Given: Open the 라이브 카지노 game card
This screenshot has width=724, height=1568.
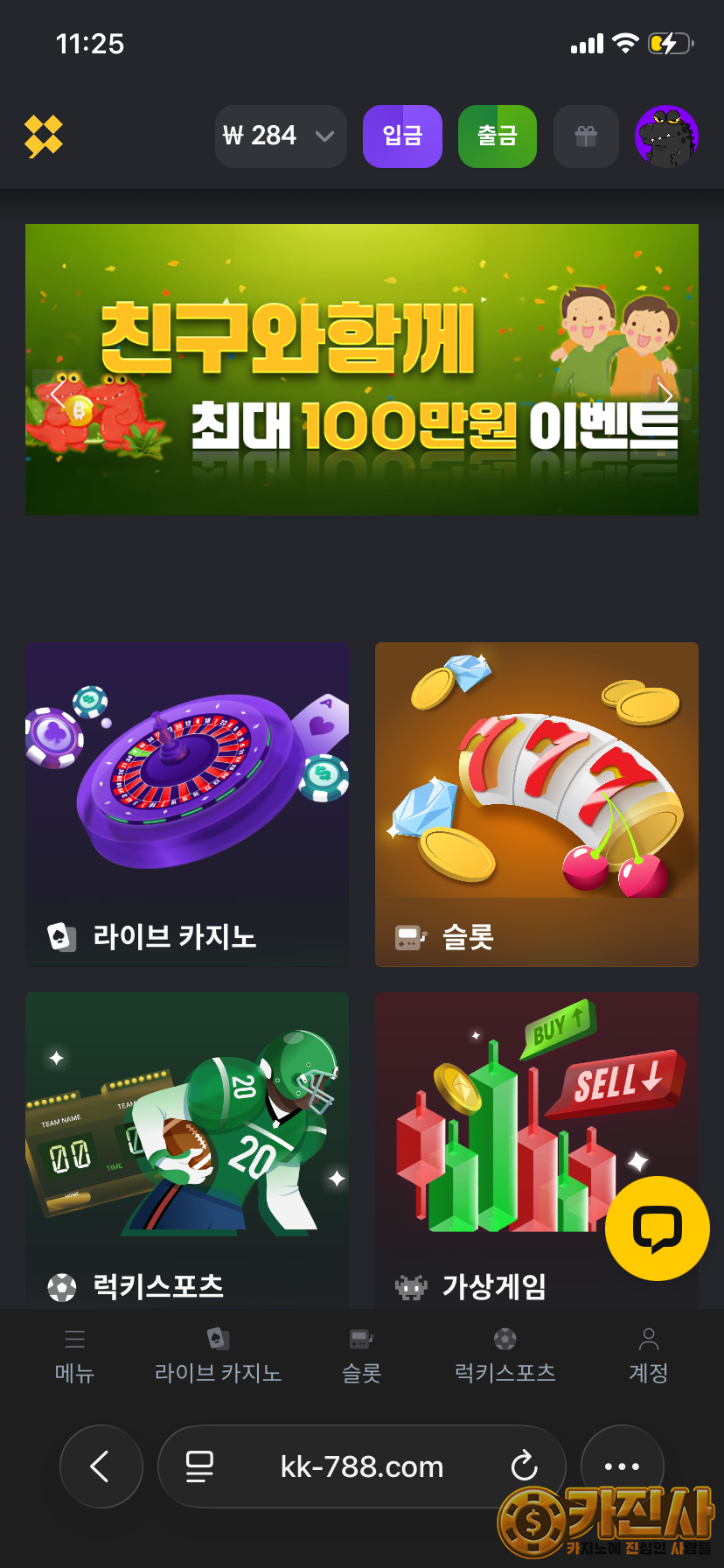Looking at the screenshot, I should coord(187,804).
